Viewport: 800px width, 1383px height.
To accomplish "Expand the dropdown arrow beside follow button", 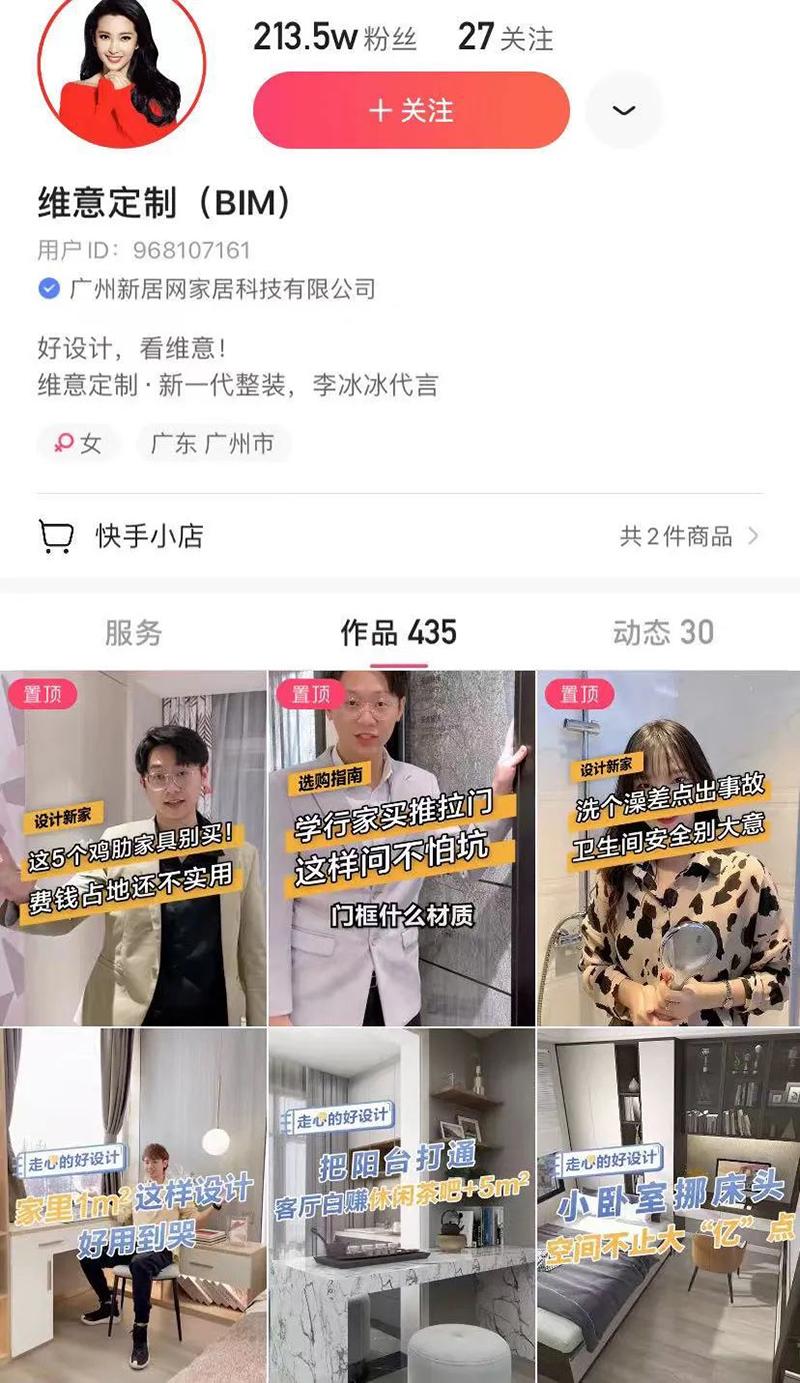I will [x=624, y=110].
